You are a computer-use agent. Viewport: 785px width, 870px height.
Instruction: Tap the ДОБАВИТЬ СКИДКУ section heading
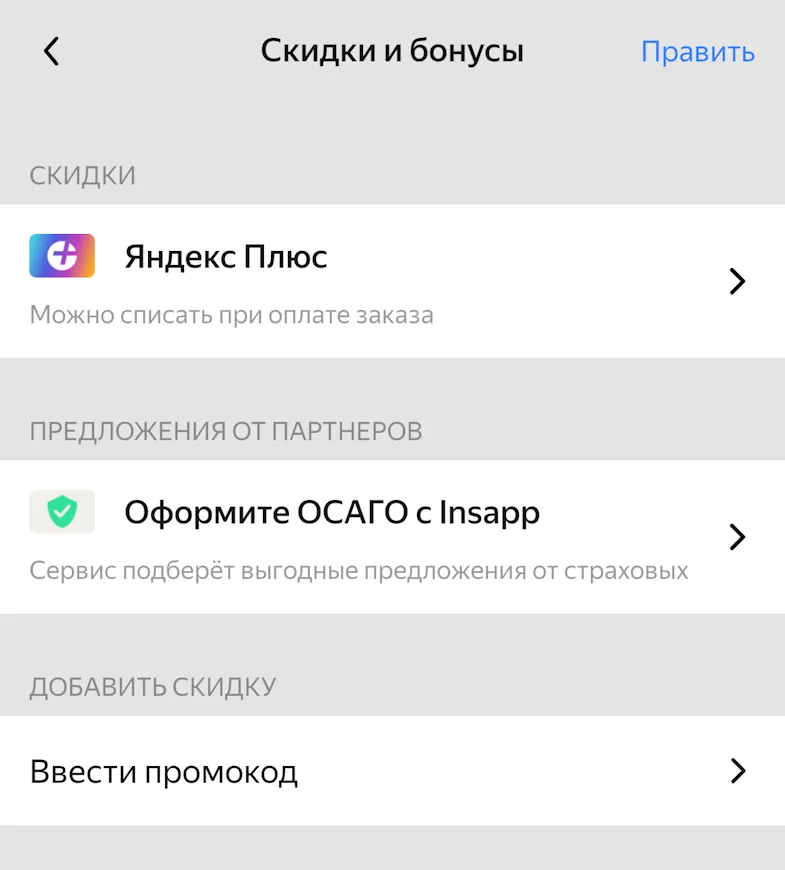coord(153,686)
